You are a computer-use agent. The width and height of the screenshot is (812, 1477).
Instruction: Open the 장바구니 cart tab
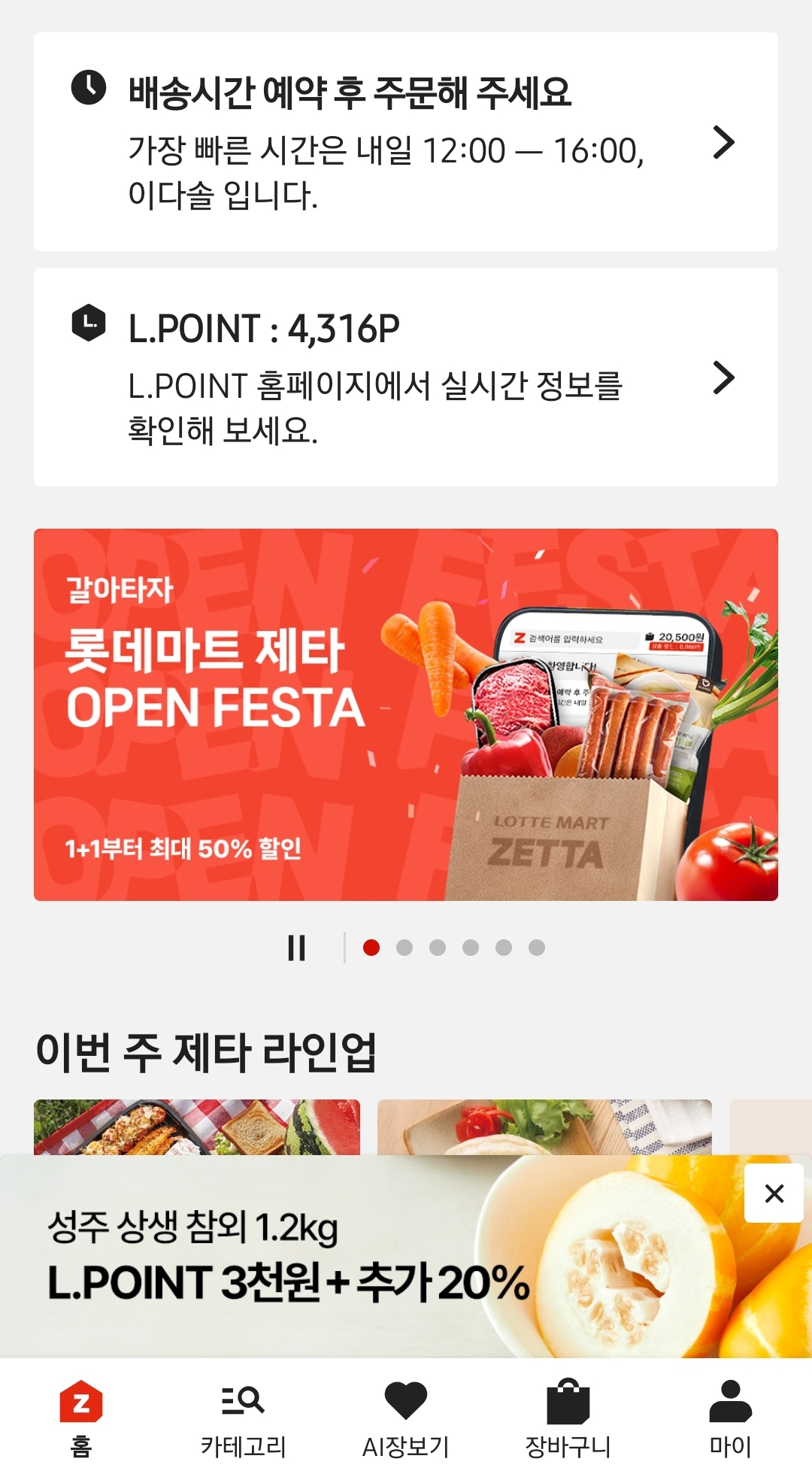coord(568,1418)
